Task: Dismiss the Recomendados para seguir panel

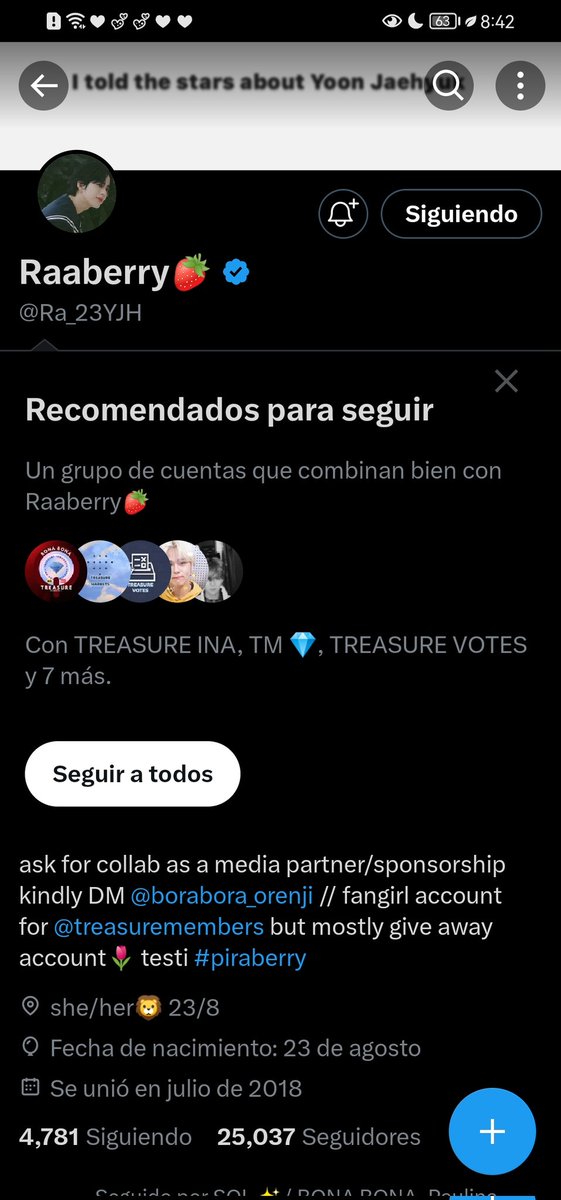Action: tap(506, 381)
